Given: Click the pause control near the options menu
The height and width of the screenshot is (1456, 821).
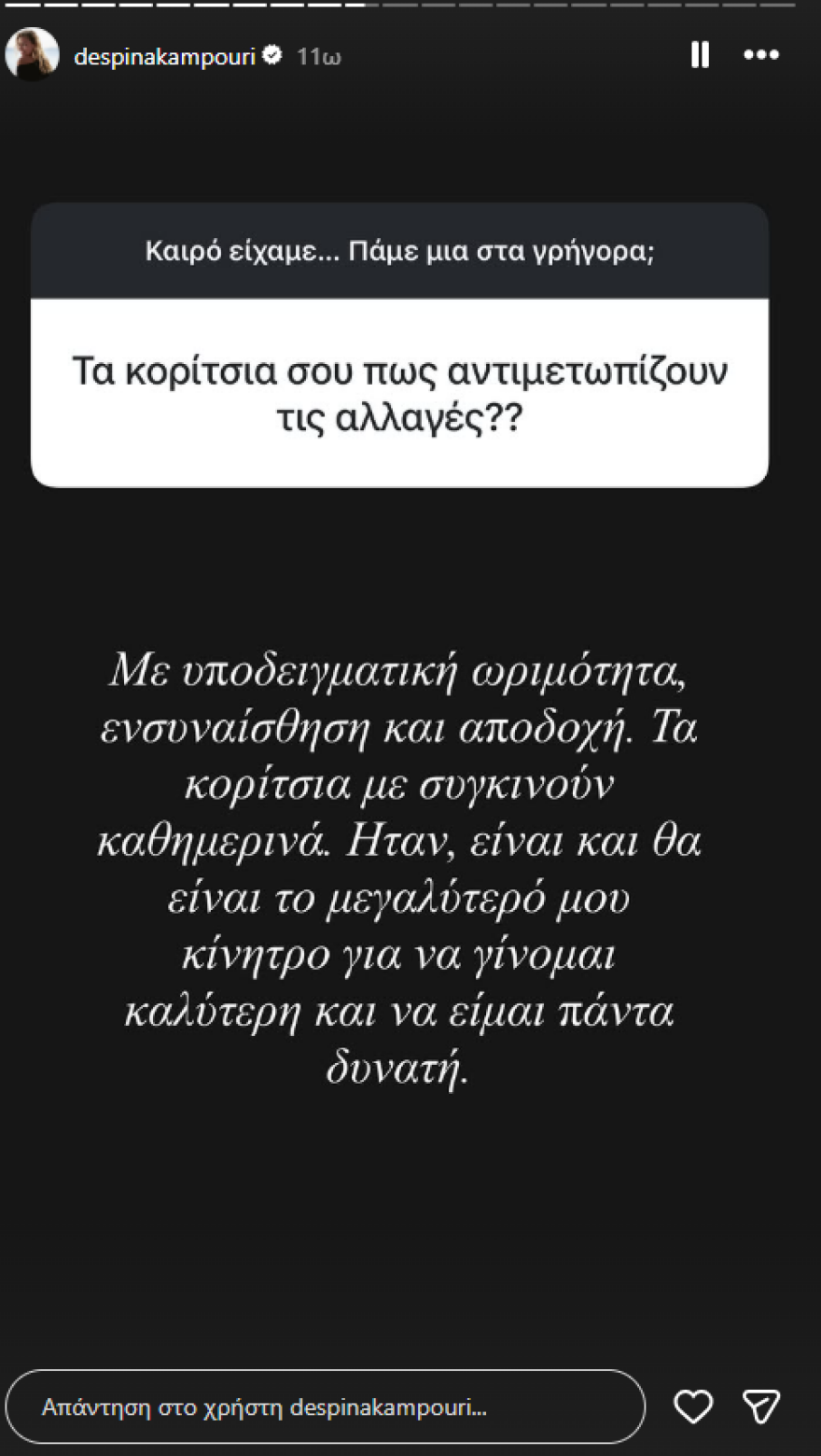Looking at the screenshot, I should click(x=699, y=55).
